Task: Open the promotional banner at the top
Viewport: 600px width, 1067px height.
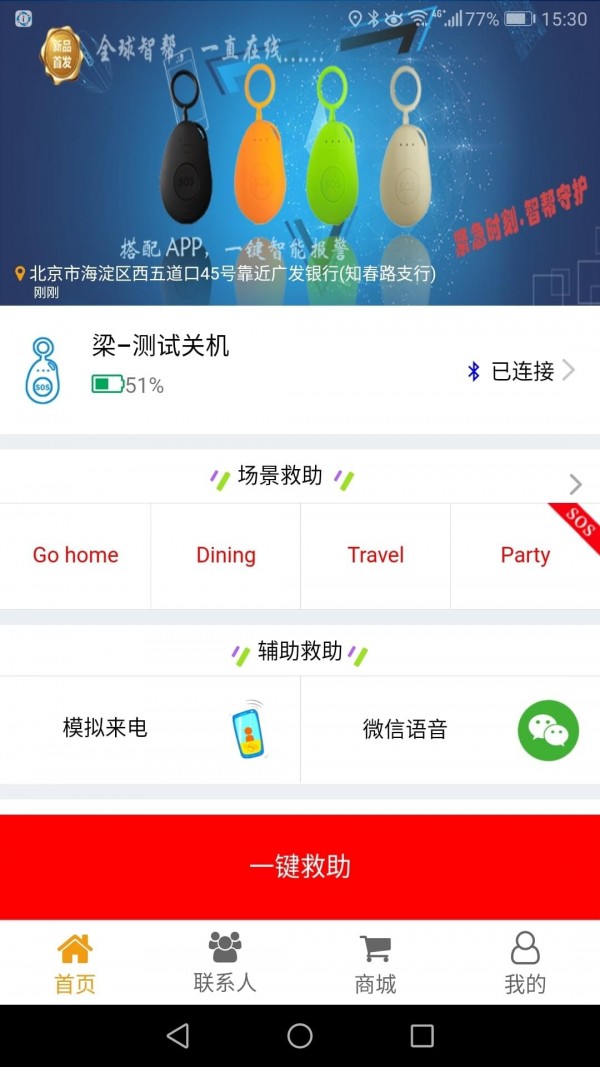Action: click(x=300, y=150)
